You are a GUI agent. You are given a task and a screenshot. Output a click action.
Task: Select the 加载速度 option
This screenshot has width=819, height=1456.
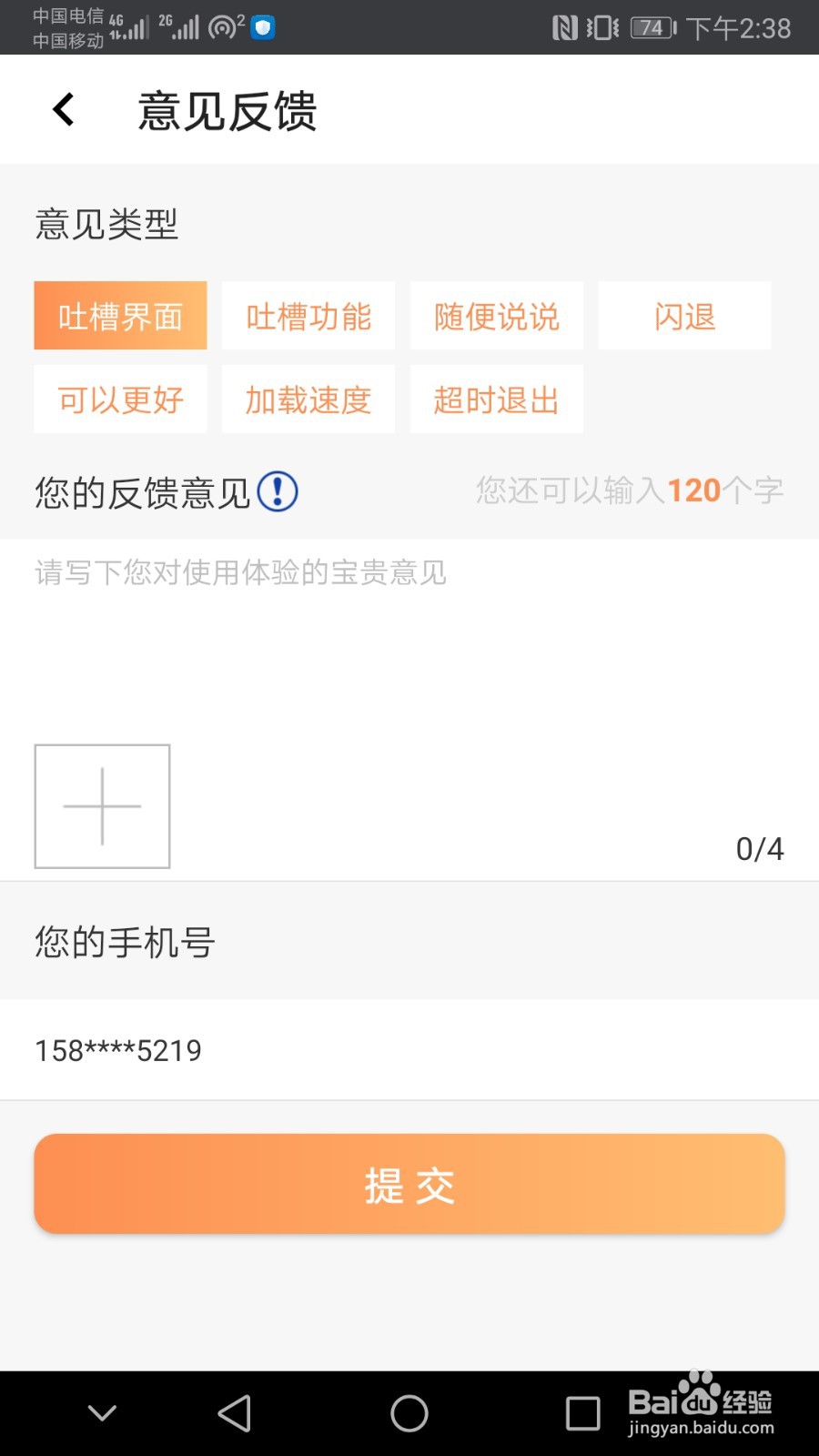308,399
